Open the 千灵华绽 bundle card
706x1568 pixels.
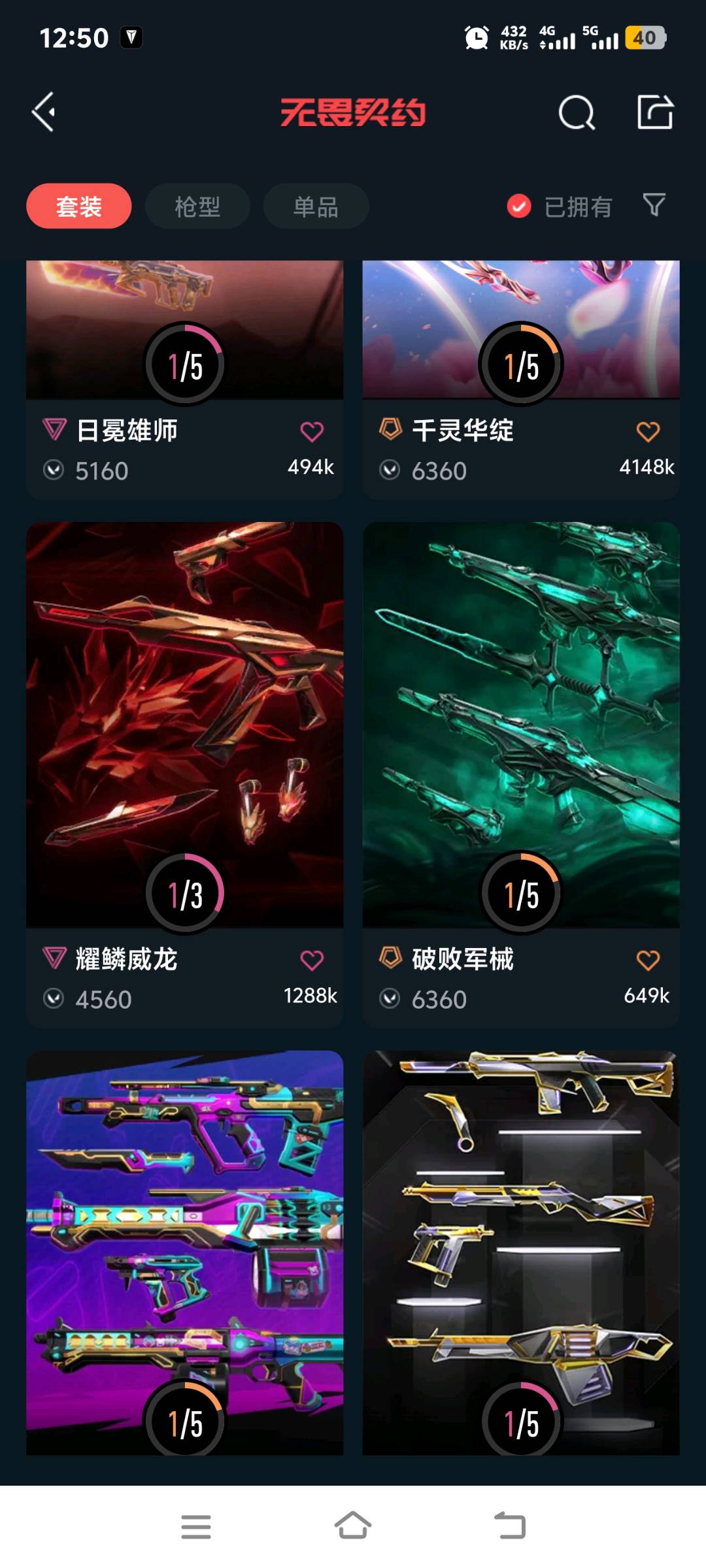pos(521,327)
